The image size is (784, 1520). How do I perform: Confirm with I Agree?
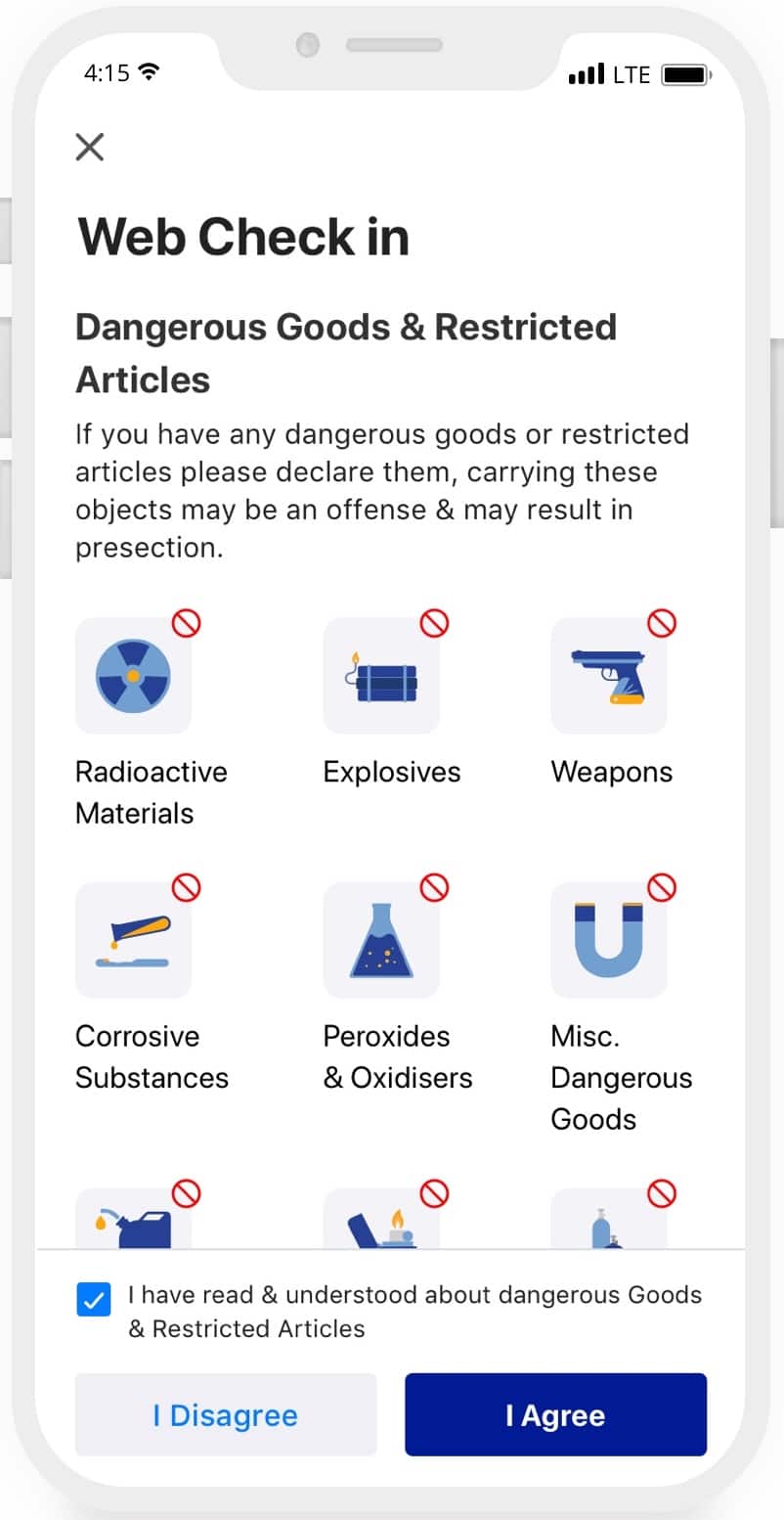(555, 1415)
